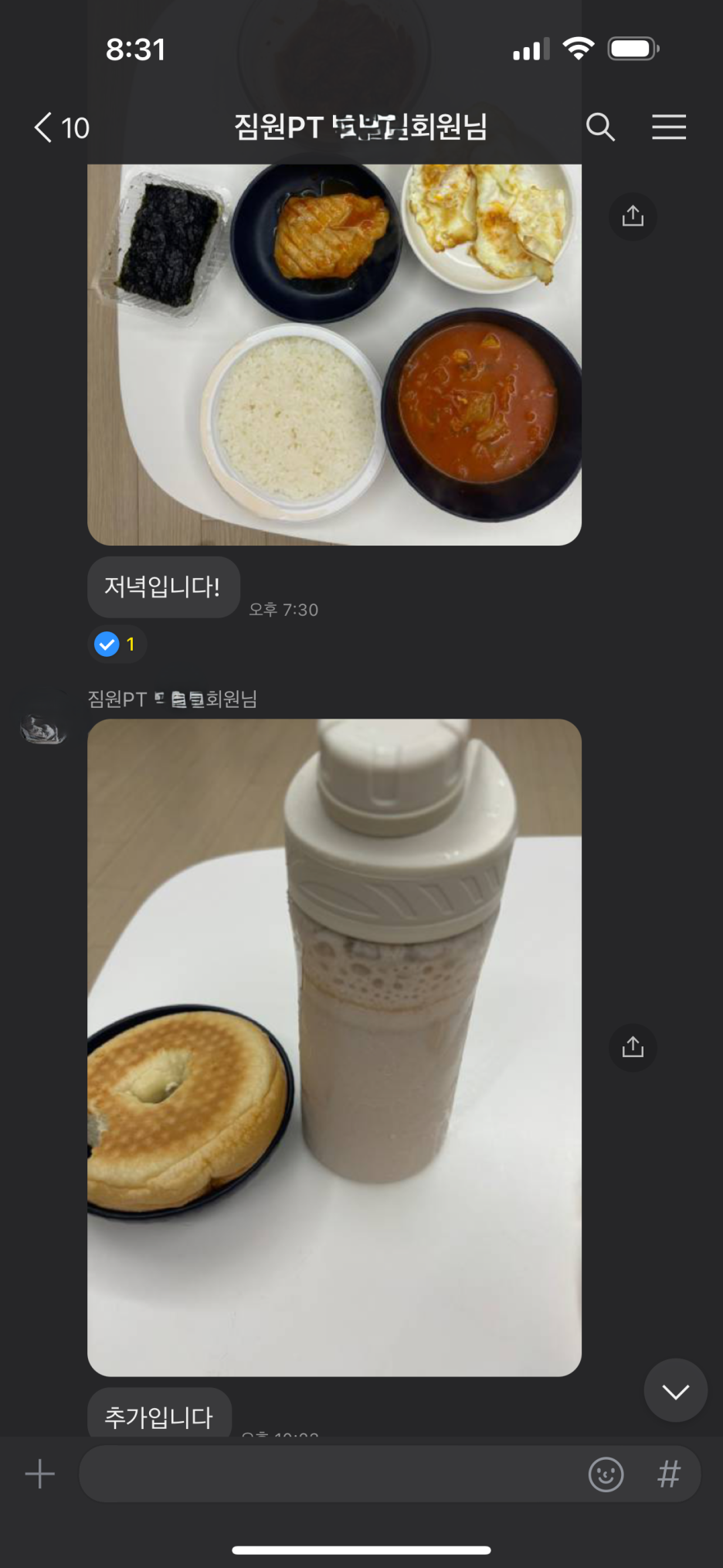Open the chat room hamburger menu
The width and height of the screenshot is (723, 1568).
(668, 127)
